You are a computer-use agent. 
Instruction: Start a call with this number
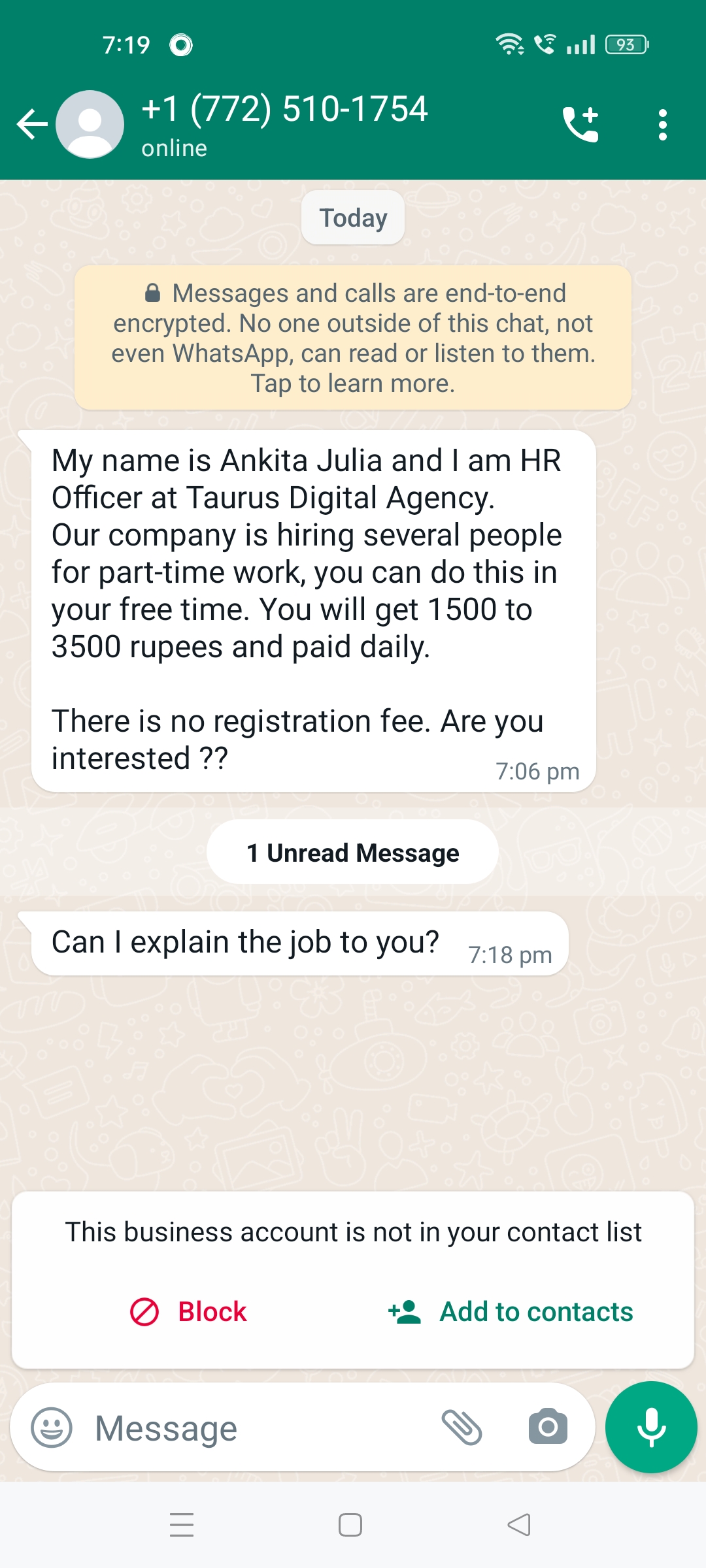[580, 124]
